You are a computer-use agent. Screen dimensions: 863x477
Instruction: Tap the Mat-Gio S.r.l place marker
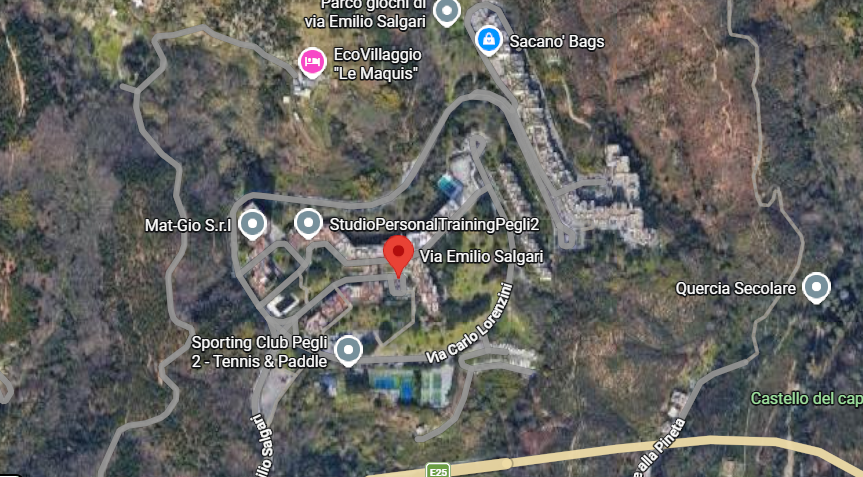(254, 222)
